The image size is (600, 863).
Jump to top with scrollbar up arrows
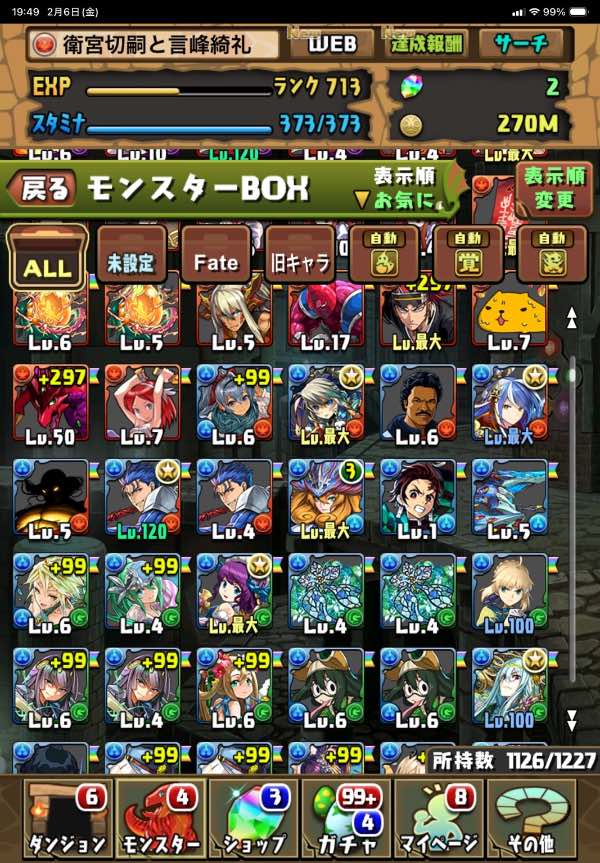pyautogui.click(x=572, y=318)
